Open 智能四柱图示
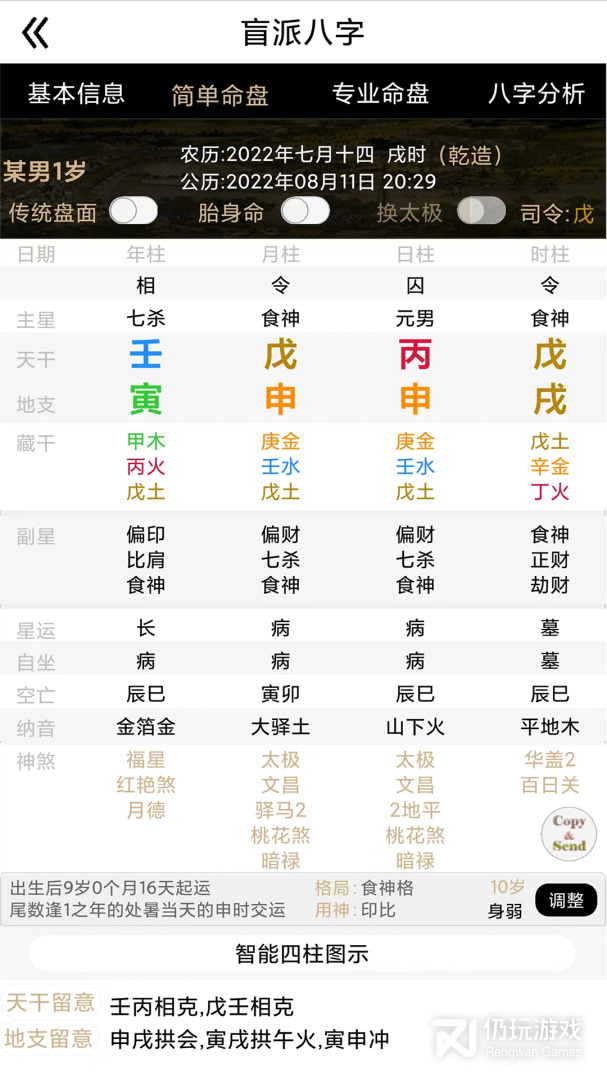 pos(302,953)
